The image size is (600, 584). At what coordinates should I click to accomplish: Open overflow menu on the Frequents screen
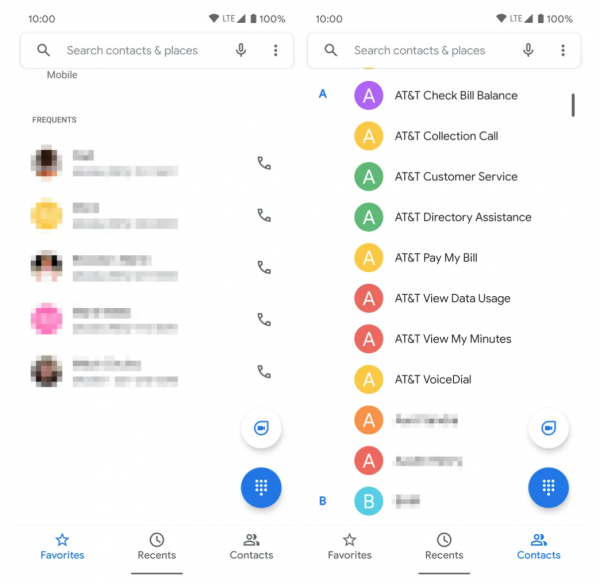pyautogui.click(x=276, y=50)
